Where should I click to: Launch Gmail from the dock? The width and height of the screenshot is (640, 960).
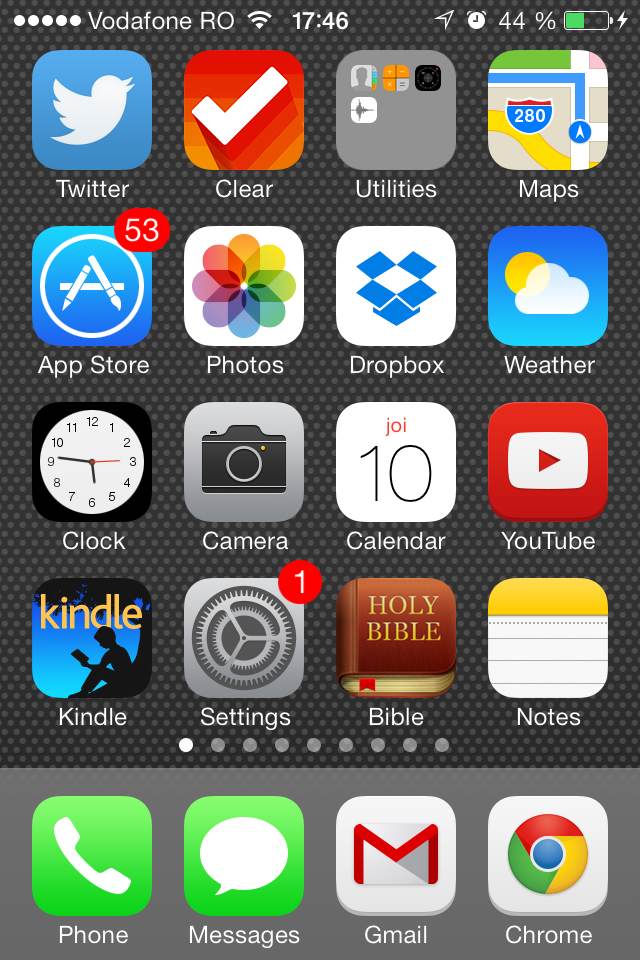coord(396,856)
